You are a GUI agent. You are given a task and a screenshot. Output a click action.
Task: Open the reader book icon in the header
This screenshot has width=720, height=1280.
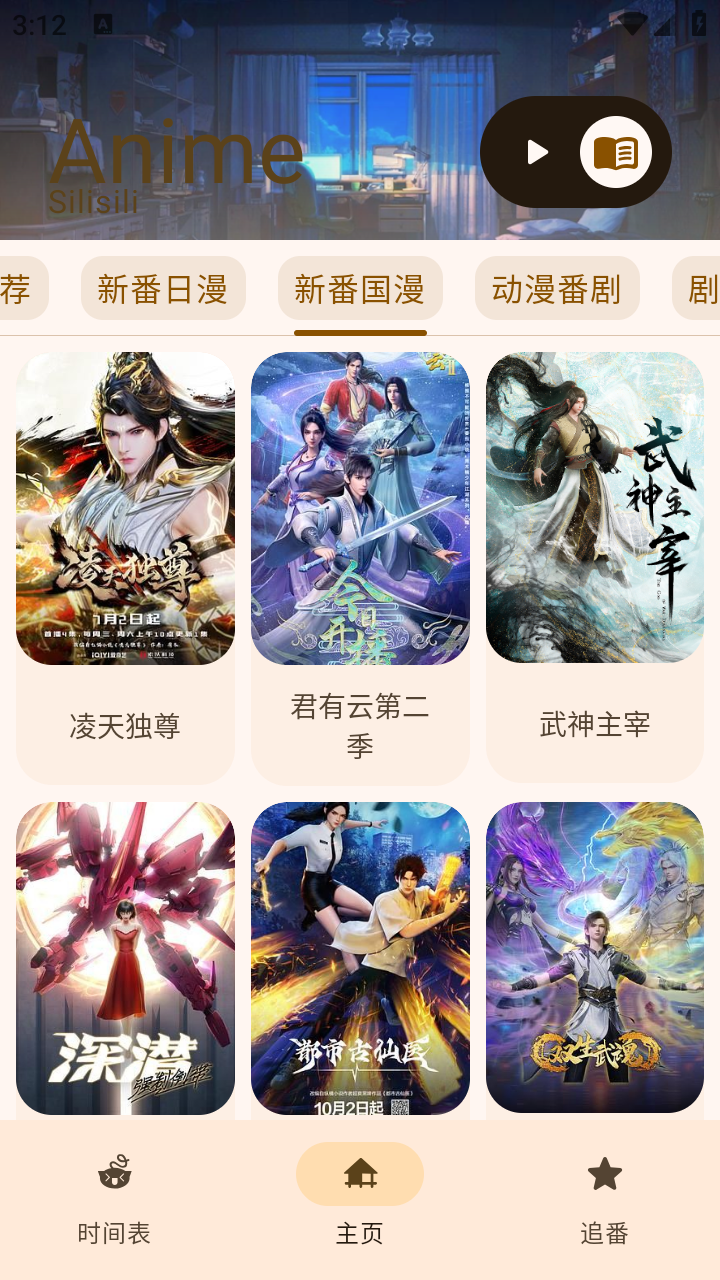click(x=617, y=151)
